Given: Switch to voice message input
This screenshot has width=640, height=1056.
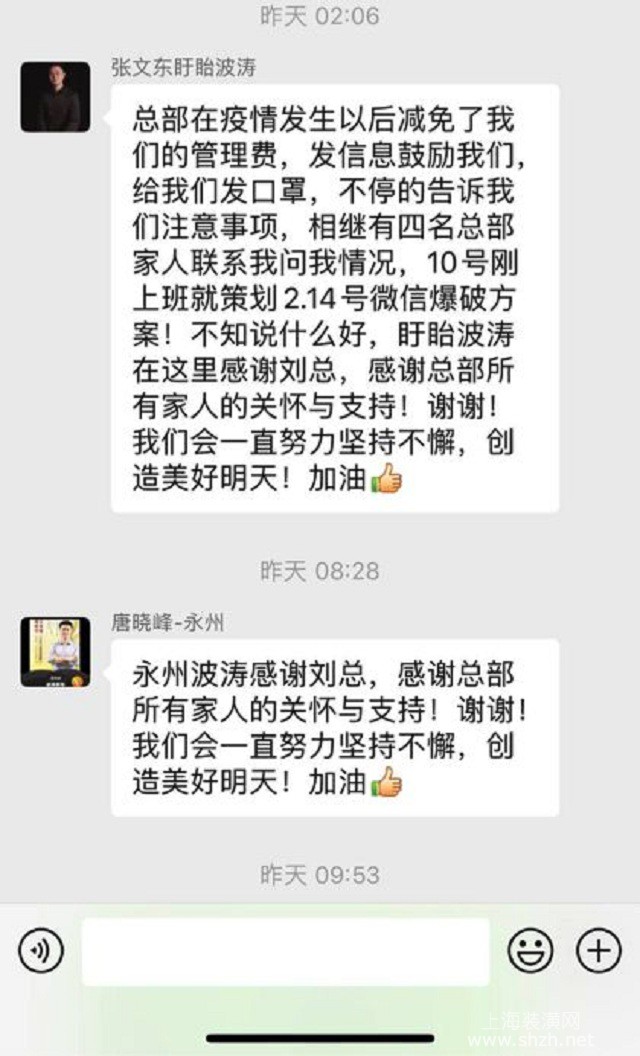Looking at the screenshot, I should tap(41, 949).
